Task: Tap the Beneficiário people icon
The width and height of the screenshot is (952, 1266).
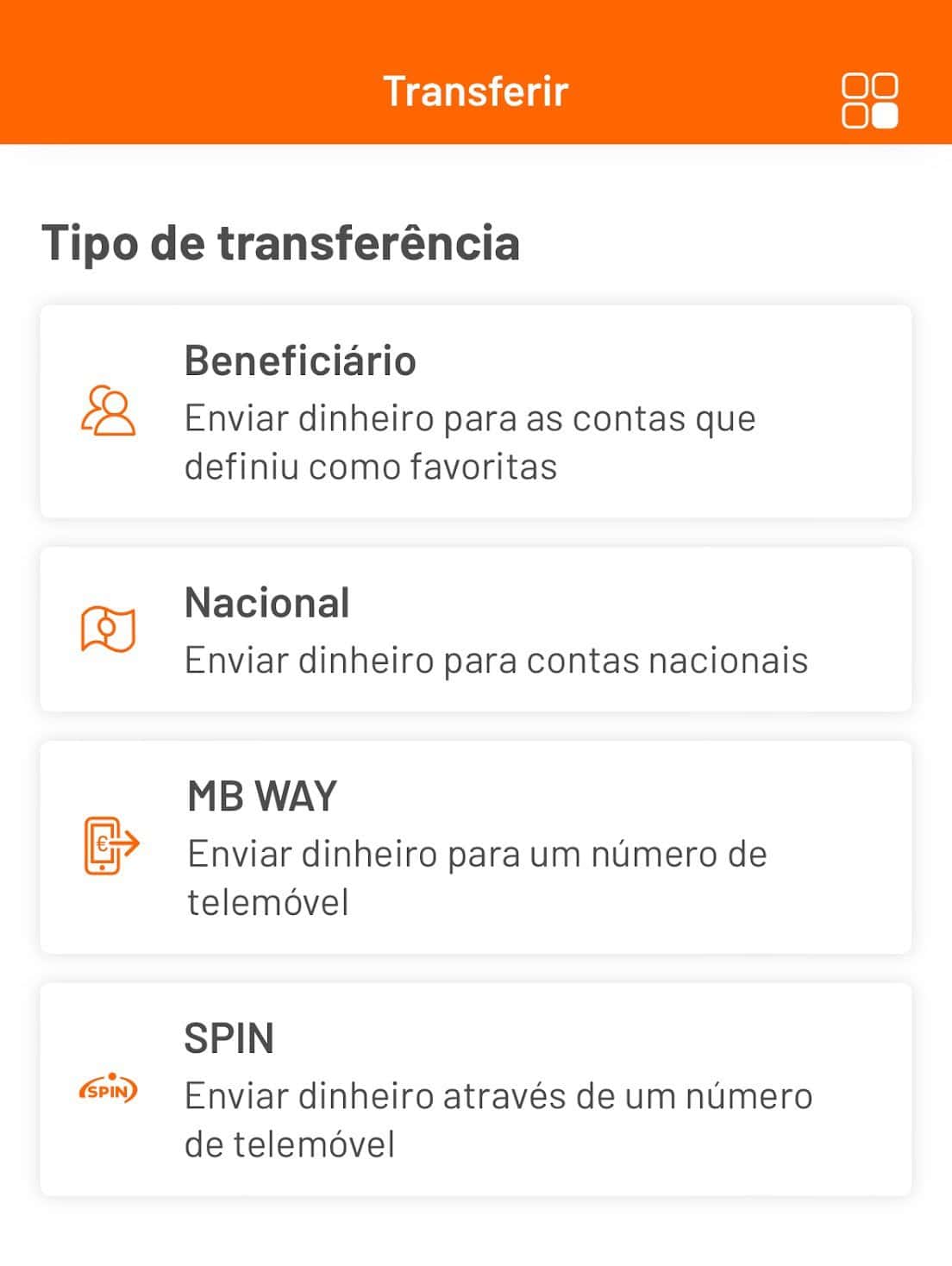Action: click(108, 412)
